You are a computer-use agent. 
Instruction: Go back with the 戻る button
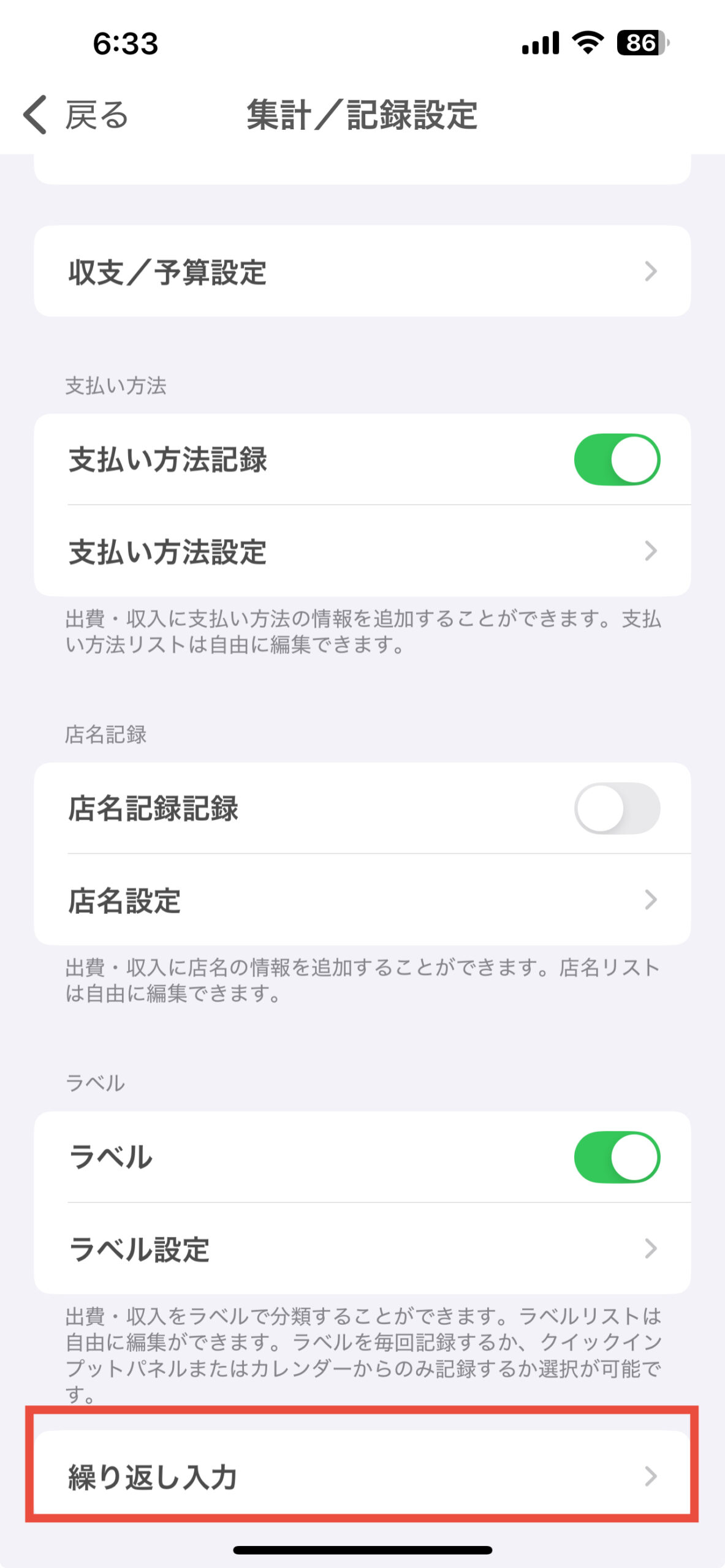pyautogui.click(x=76, y=115)
